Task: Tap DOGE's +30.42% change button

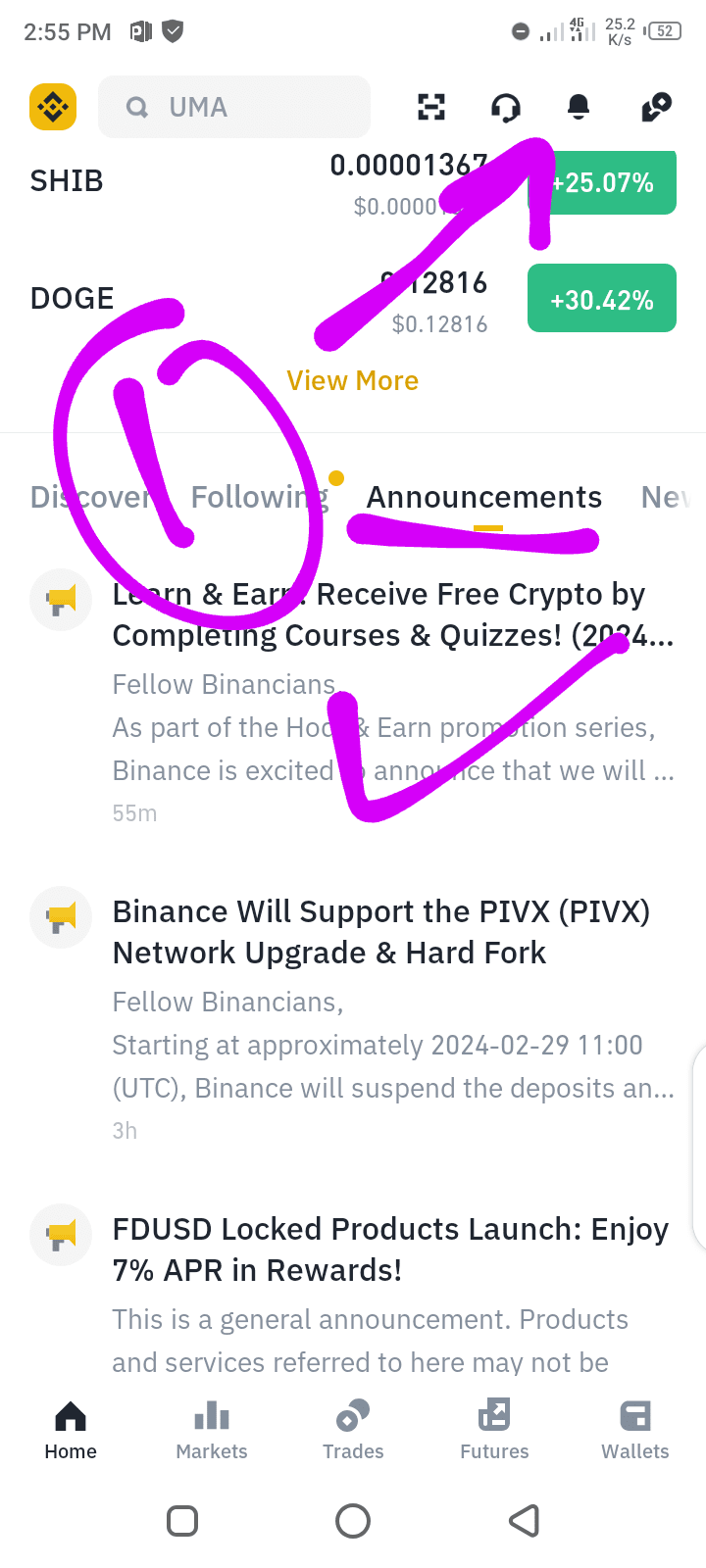Action: pyautogui.click(x=601, y=299)
